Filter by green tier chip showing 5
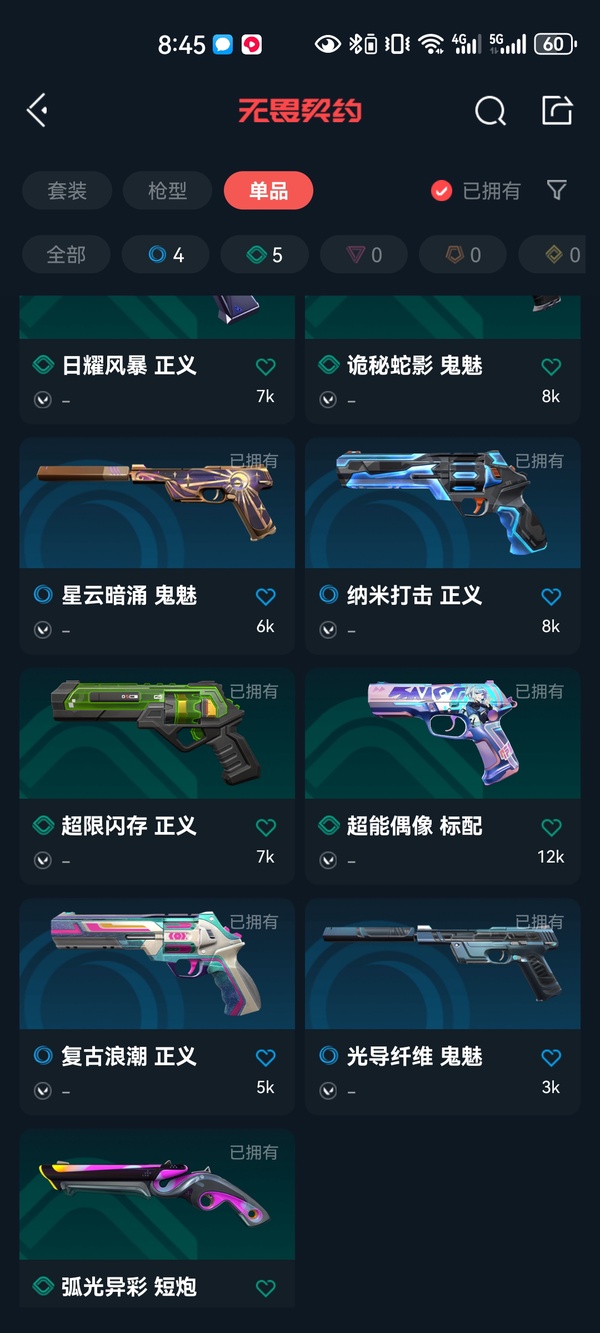The width and height of the screenshot is (600, 1333). coord(264,255)
